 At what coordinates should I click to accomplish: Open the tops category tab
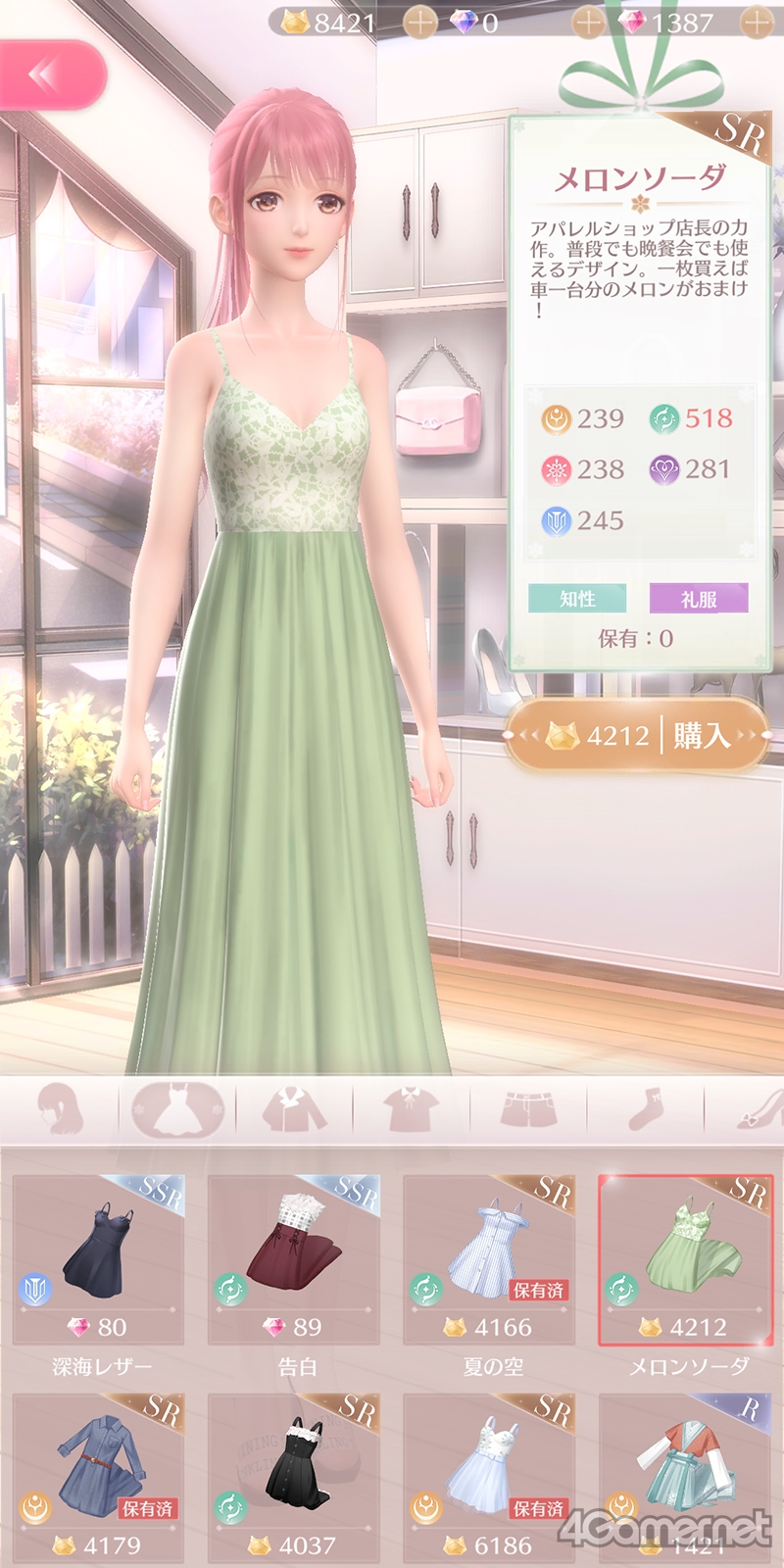[x=412, y=1110]
